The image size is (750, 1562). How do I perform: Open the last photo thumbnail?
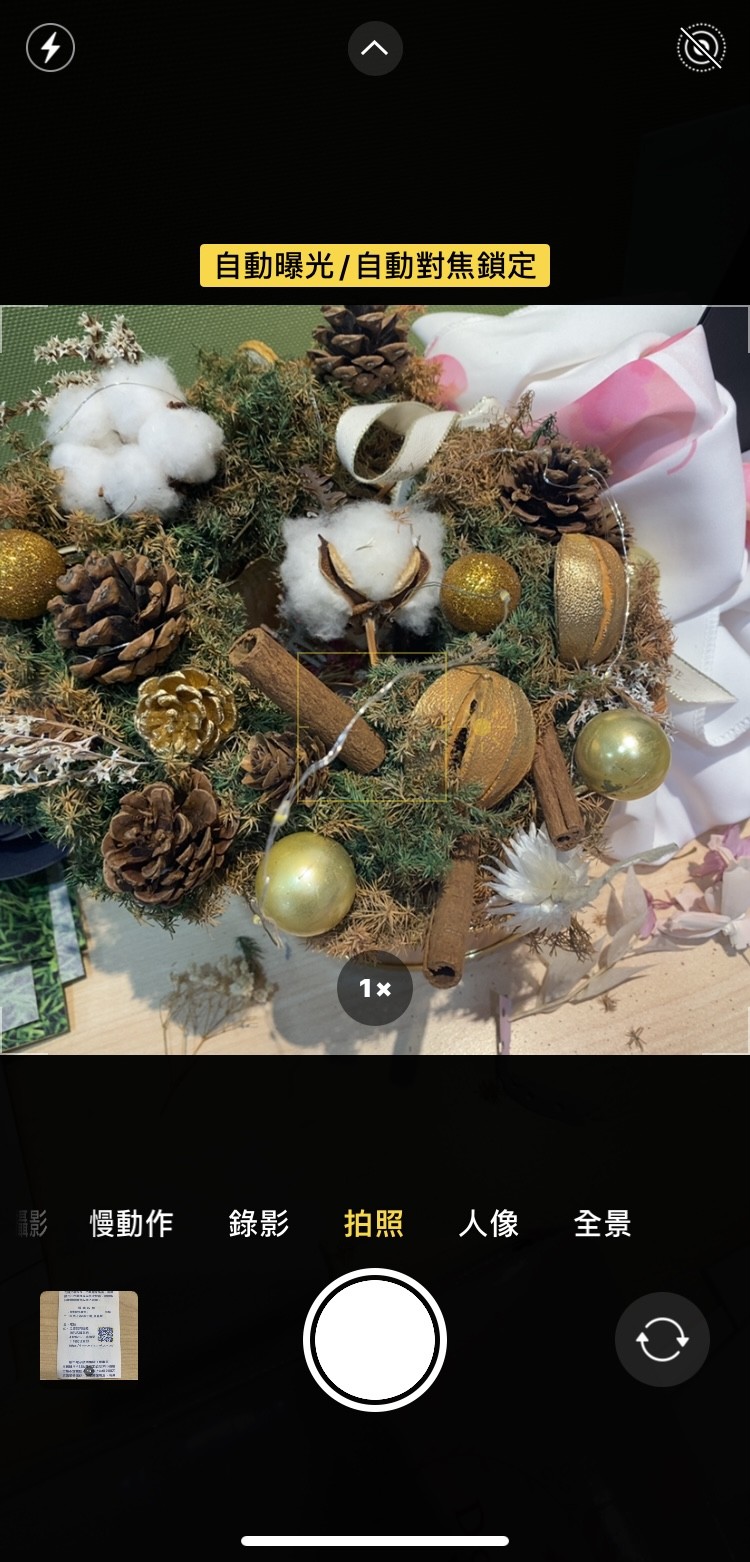(x=89, y=1335)
